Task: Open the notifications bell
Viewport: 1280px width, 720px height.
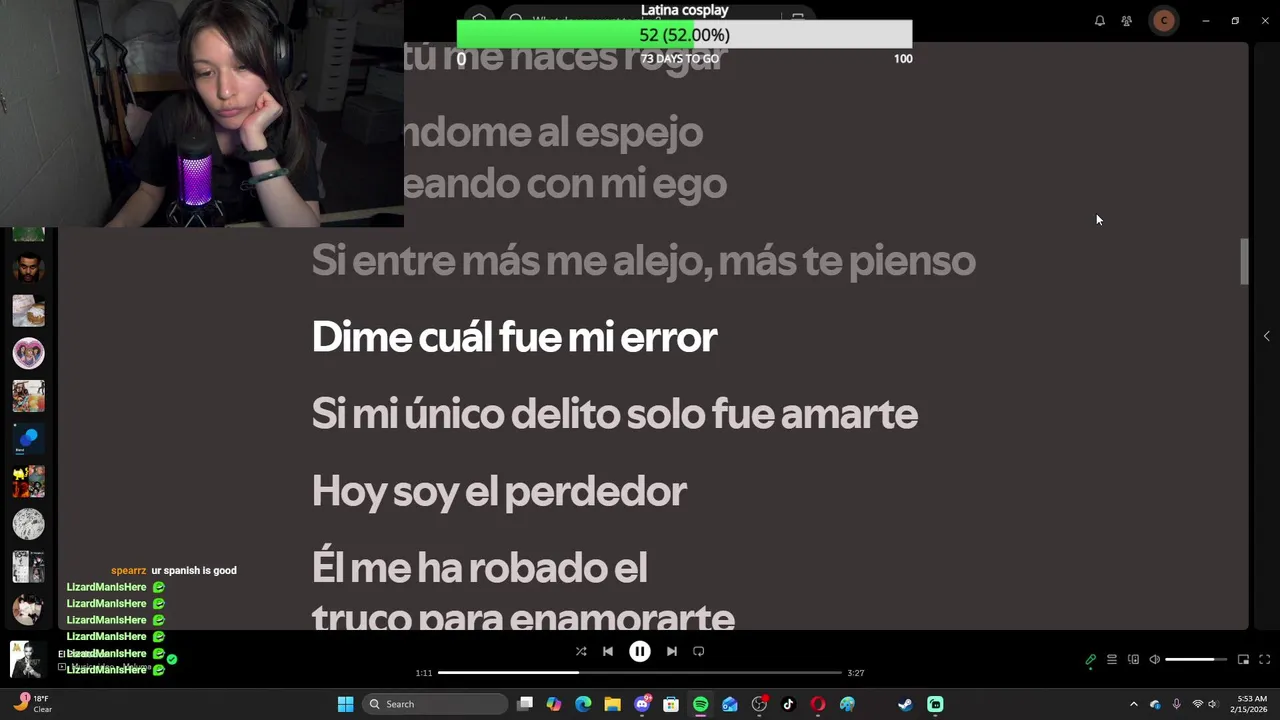Action: click(1100, 21)
